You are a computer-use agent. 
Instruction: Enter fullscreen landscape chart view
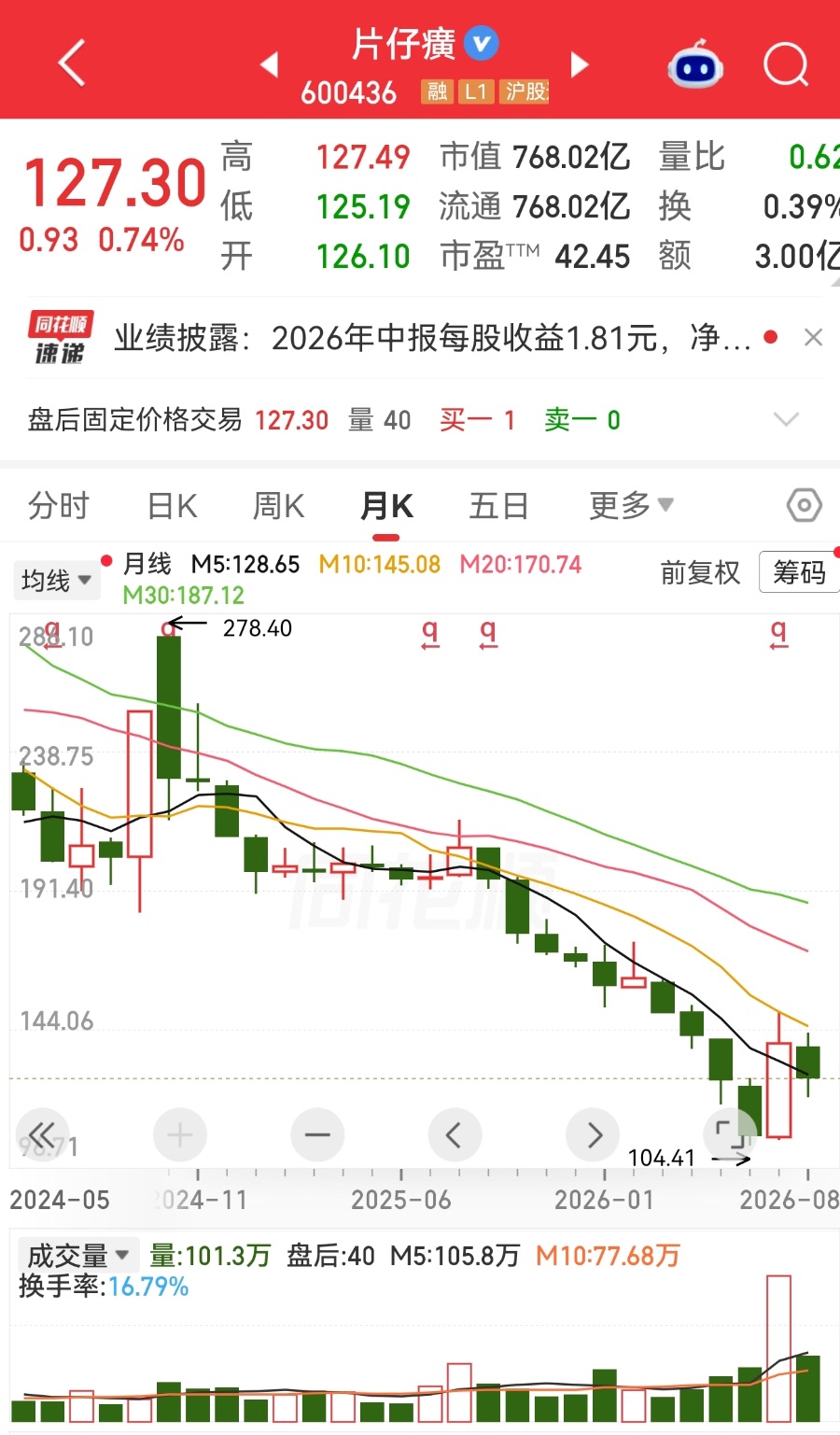(x=731, y=1135)
